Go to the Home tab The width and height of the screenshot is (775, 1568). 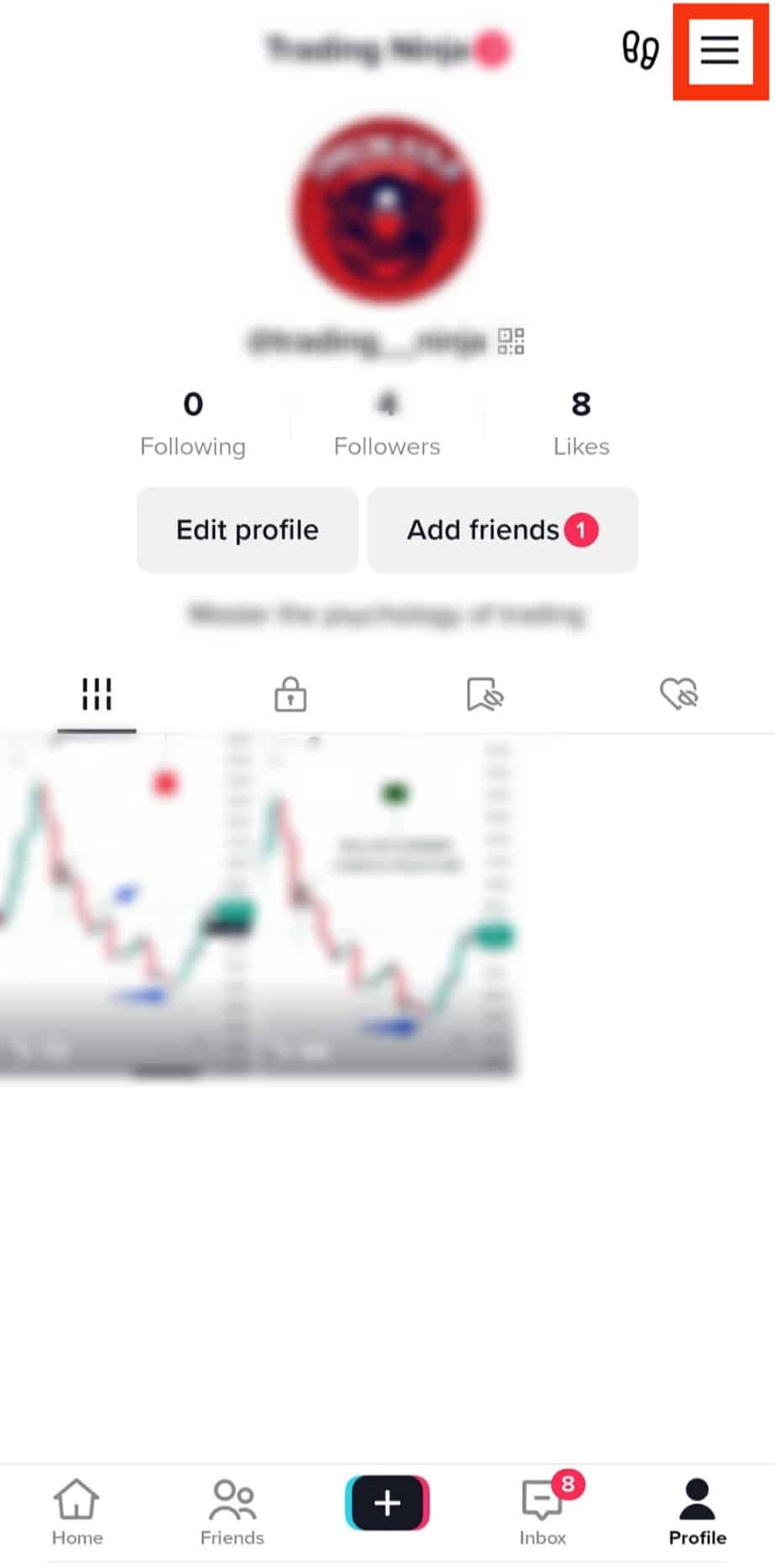(x=77, y=1512)
